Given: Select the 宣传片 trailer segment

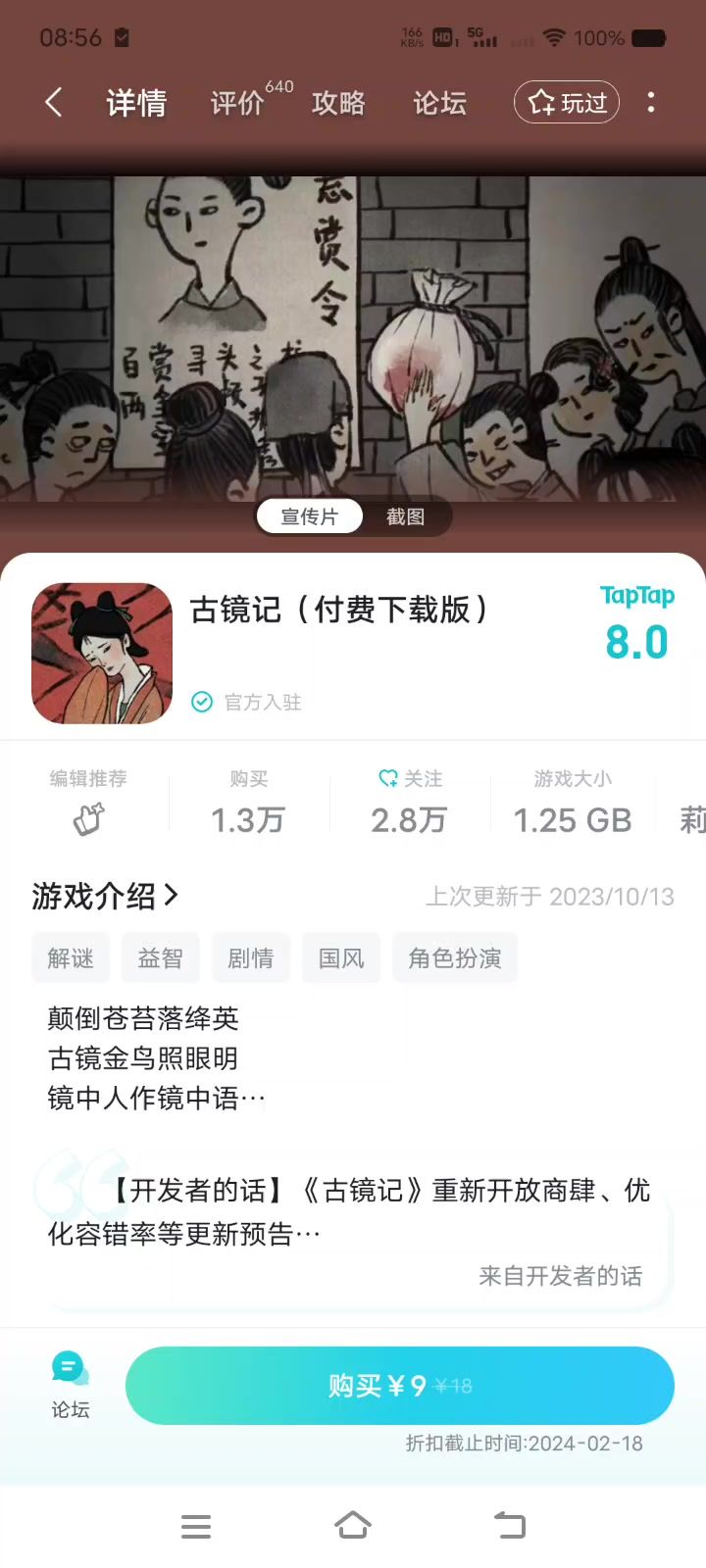Looking at the screenshot, I should pyautogui.click(x=310, y=516).
